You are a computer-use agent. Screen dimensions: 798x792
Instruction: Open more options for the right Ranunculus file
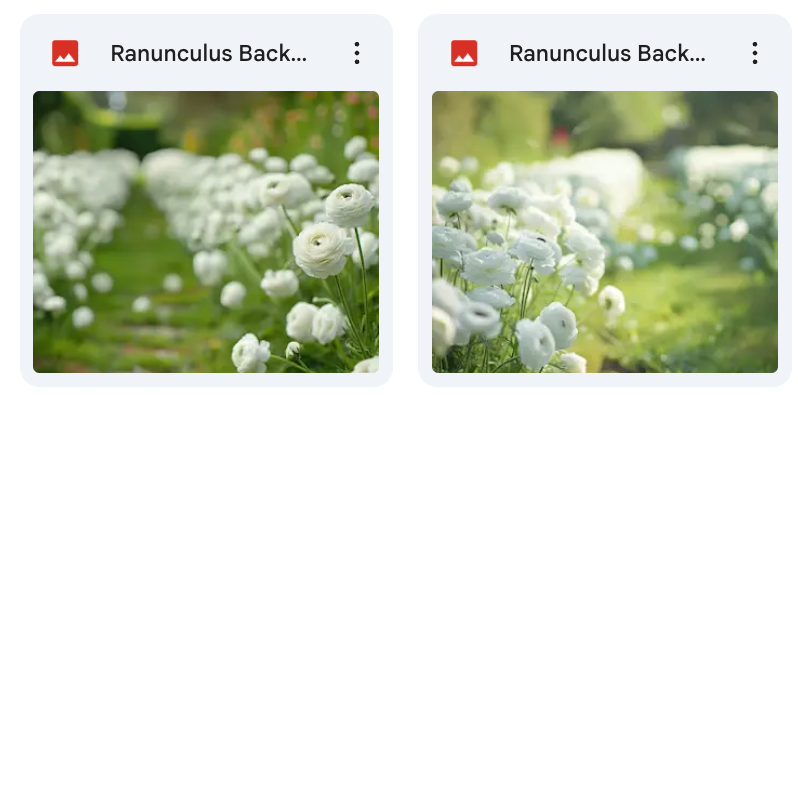(755, 54)
